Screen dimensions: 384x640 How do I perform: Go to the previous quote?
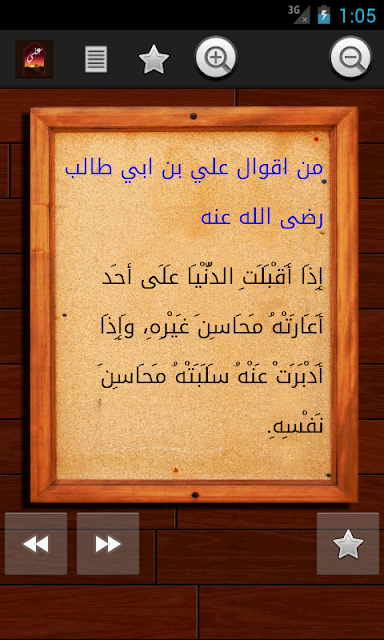(x=36, y=544)
